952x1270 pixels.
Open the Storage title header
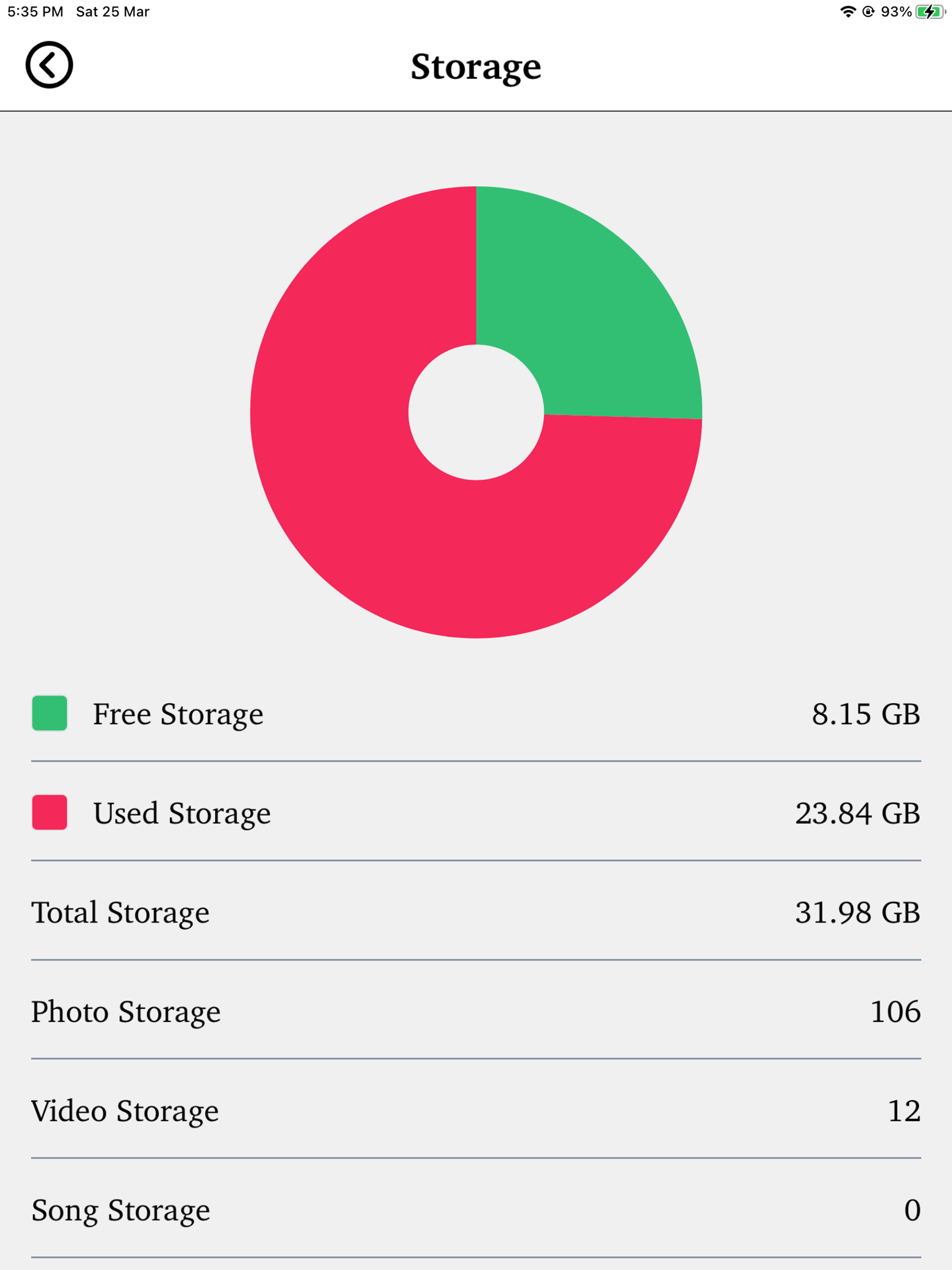point(476,66)
